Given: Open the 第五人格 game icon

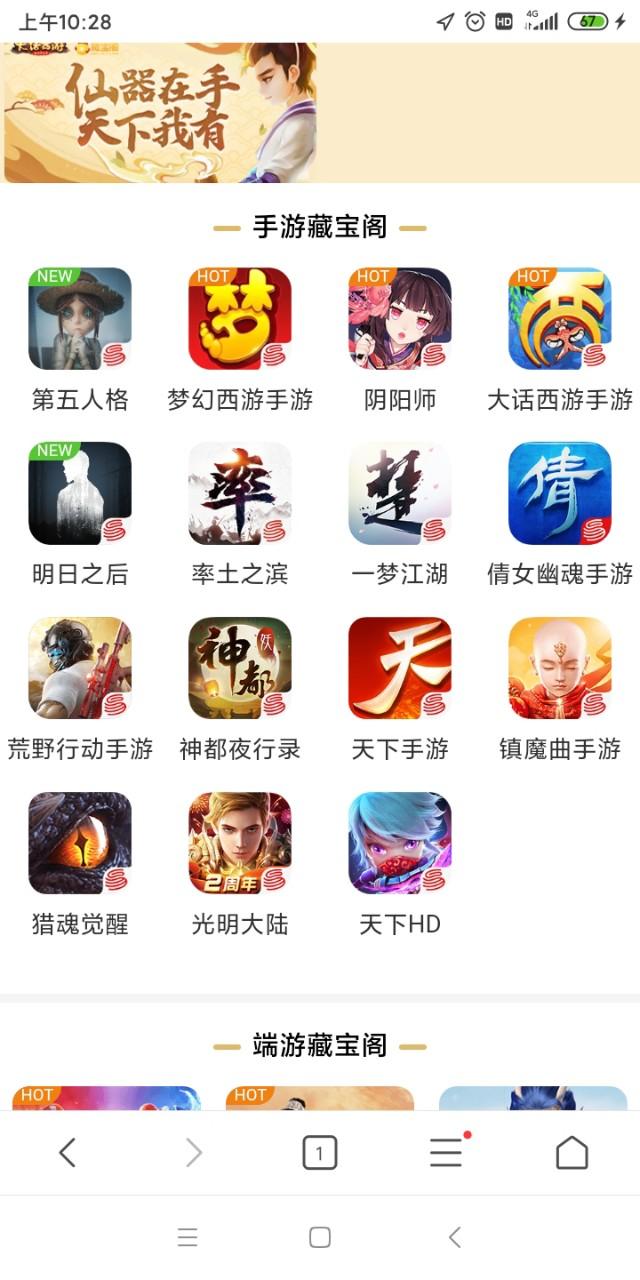Looking at the screenshot, I should coord(80,319).
